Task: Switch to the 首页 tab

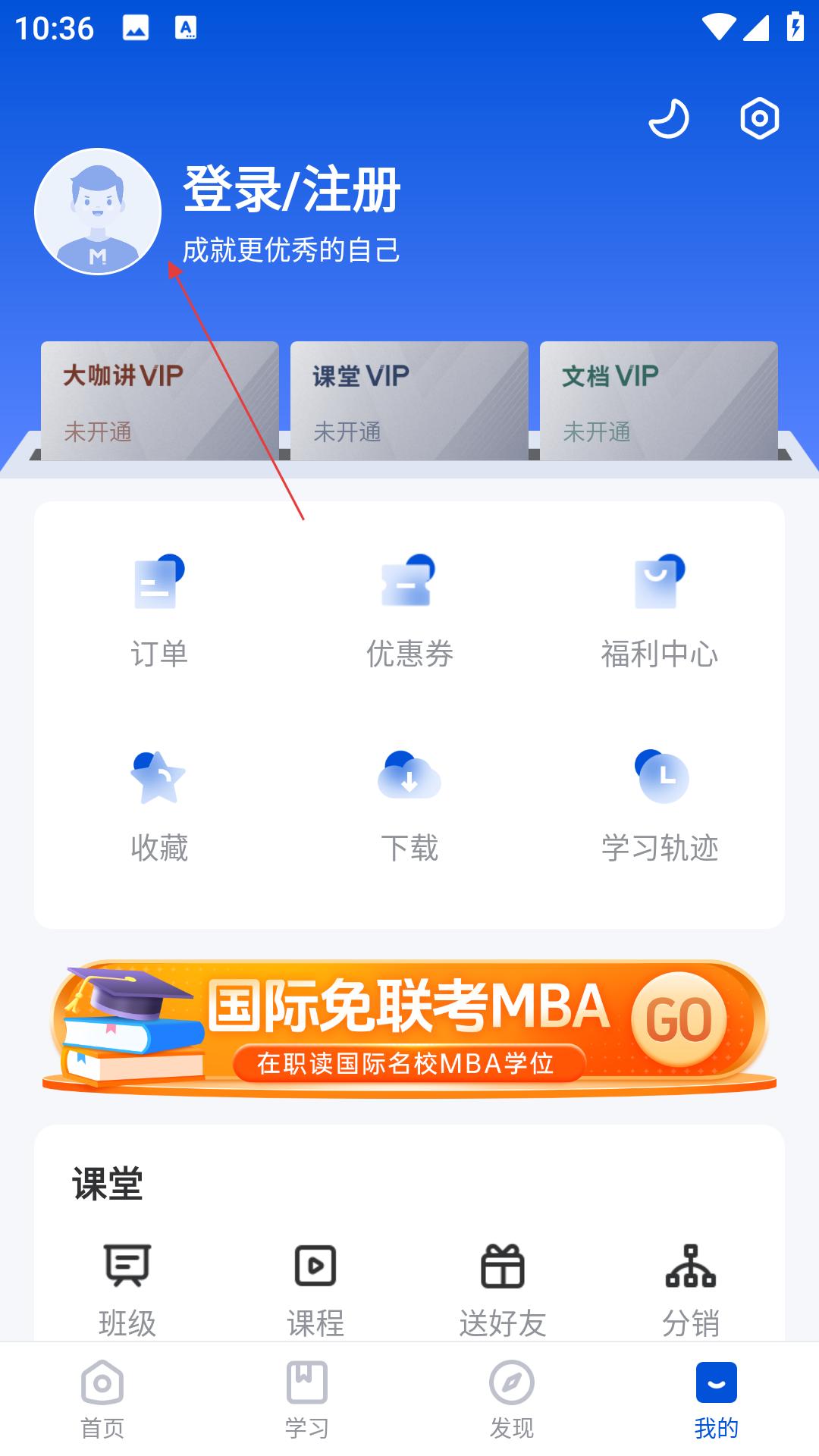Action: 102,1400
